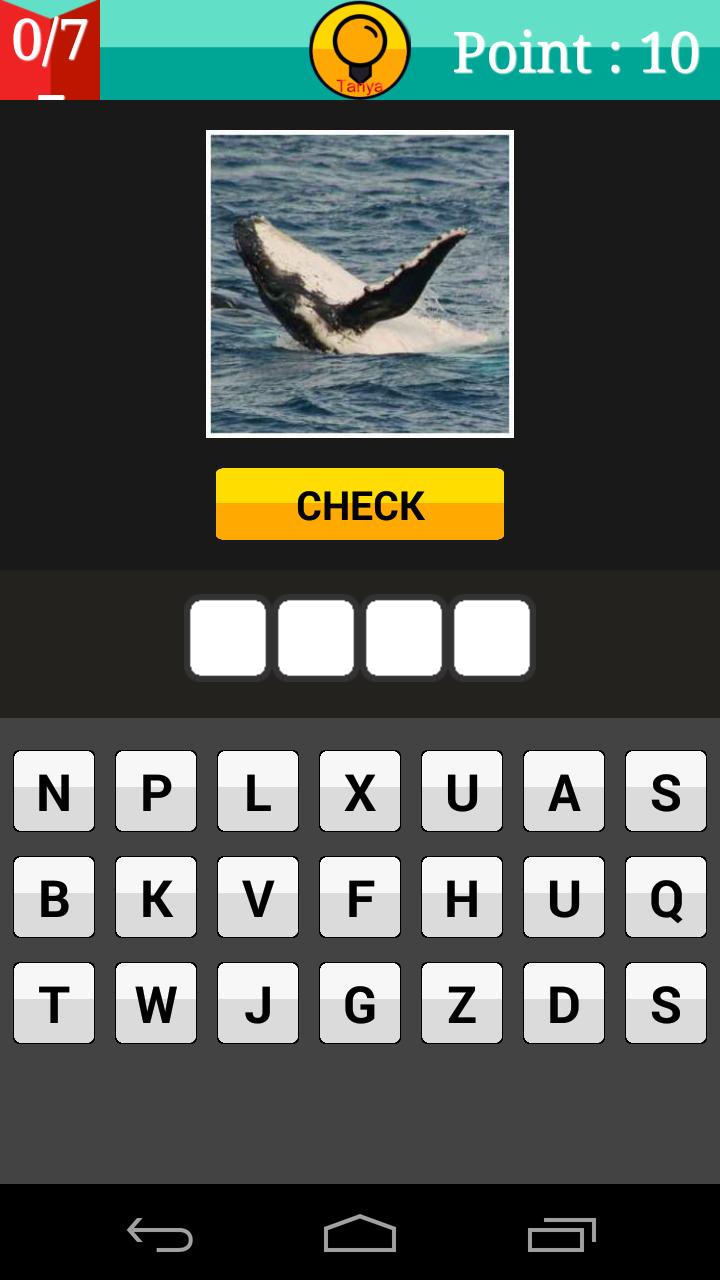This screenshot has width=720, height=1280.
Task: Pick the letter Q tile
Action: tap(666, 897)
